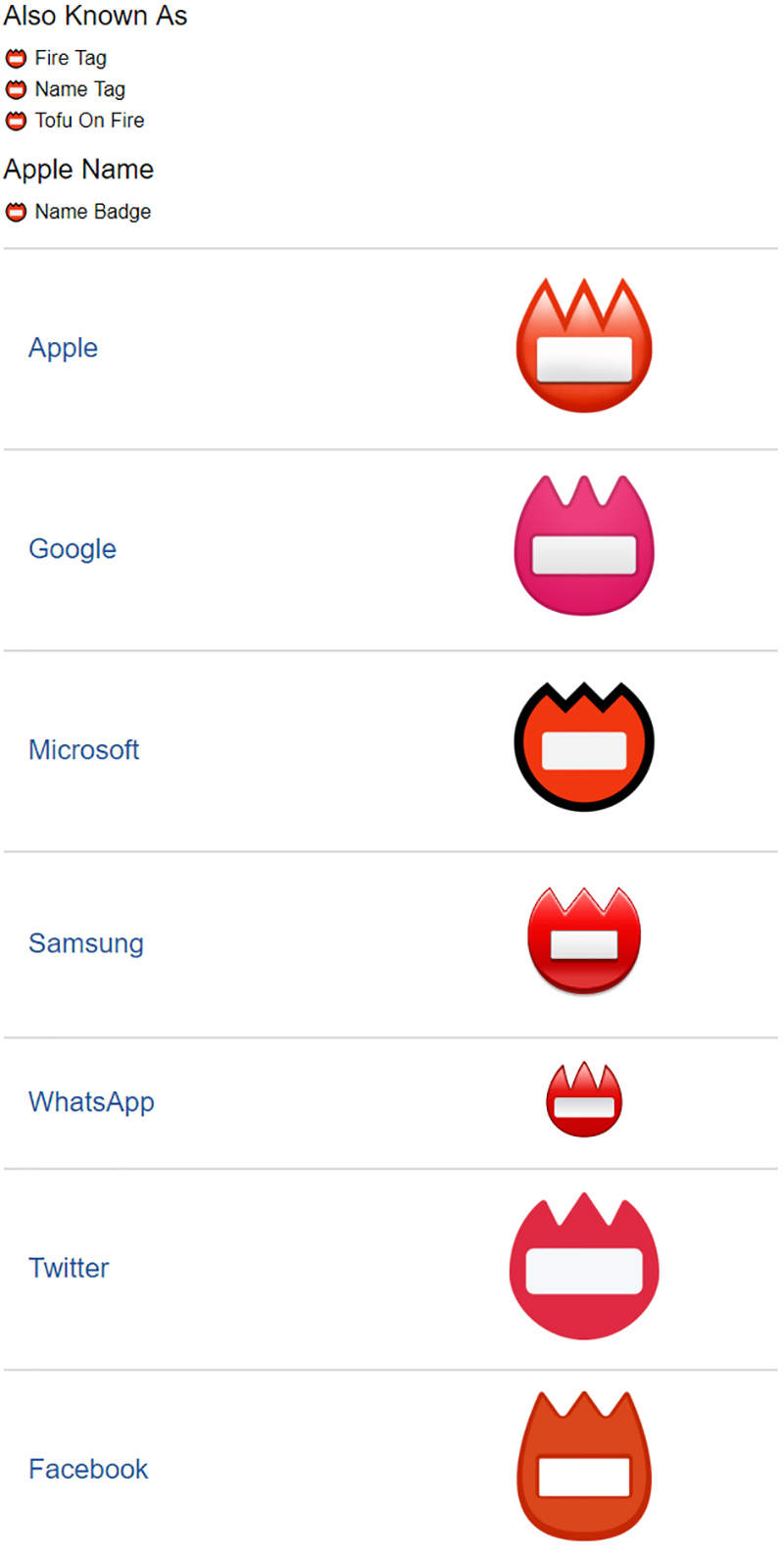
Task: Follow the Microsoft link
Action: (x=83, y=750)
